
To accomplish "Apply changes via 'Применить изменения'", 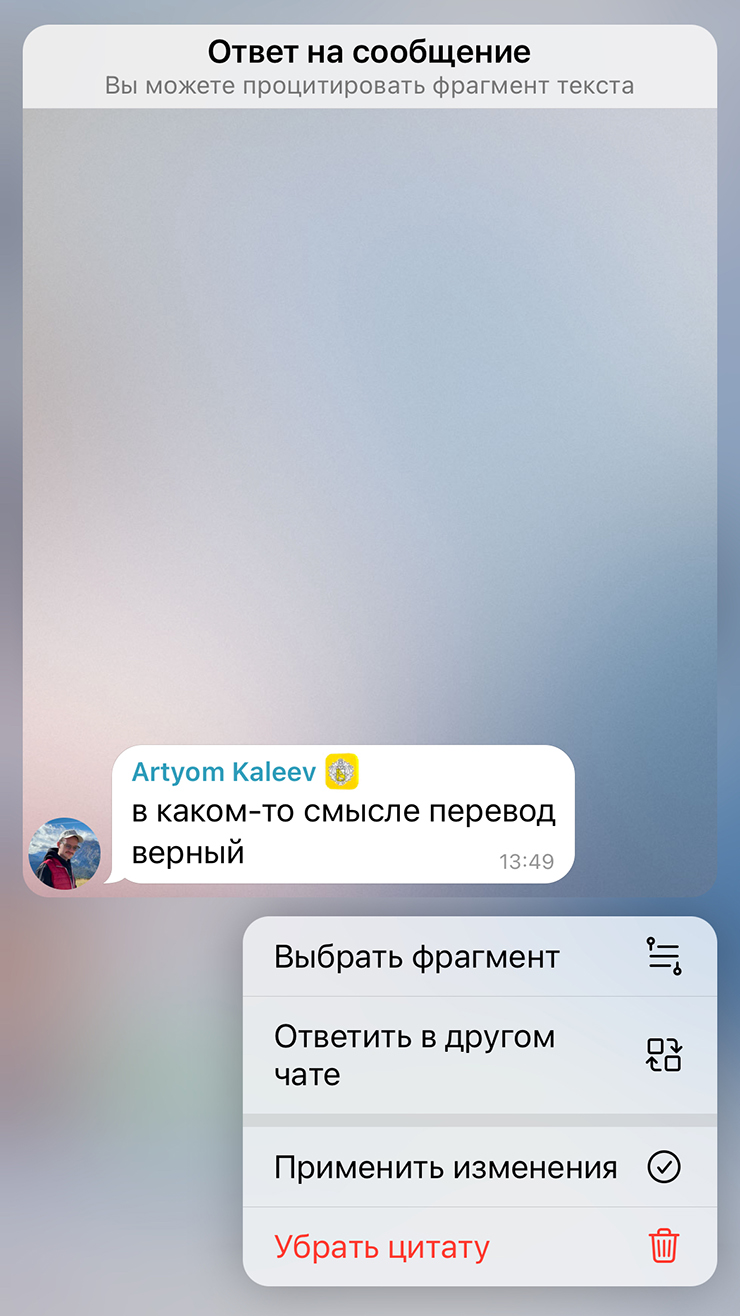I will click(x=478, y=1167).
